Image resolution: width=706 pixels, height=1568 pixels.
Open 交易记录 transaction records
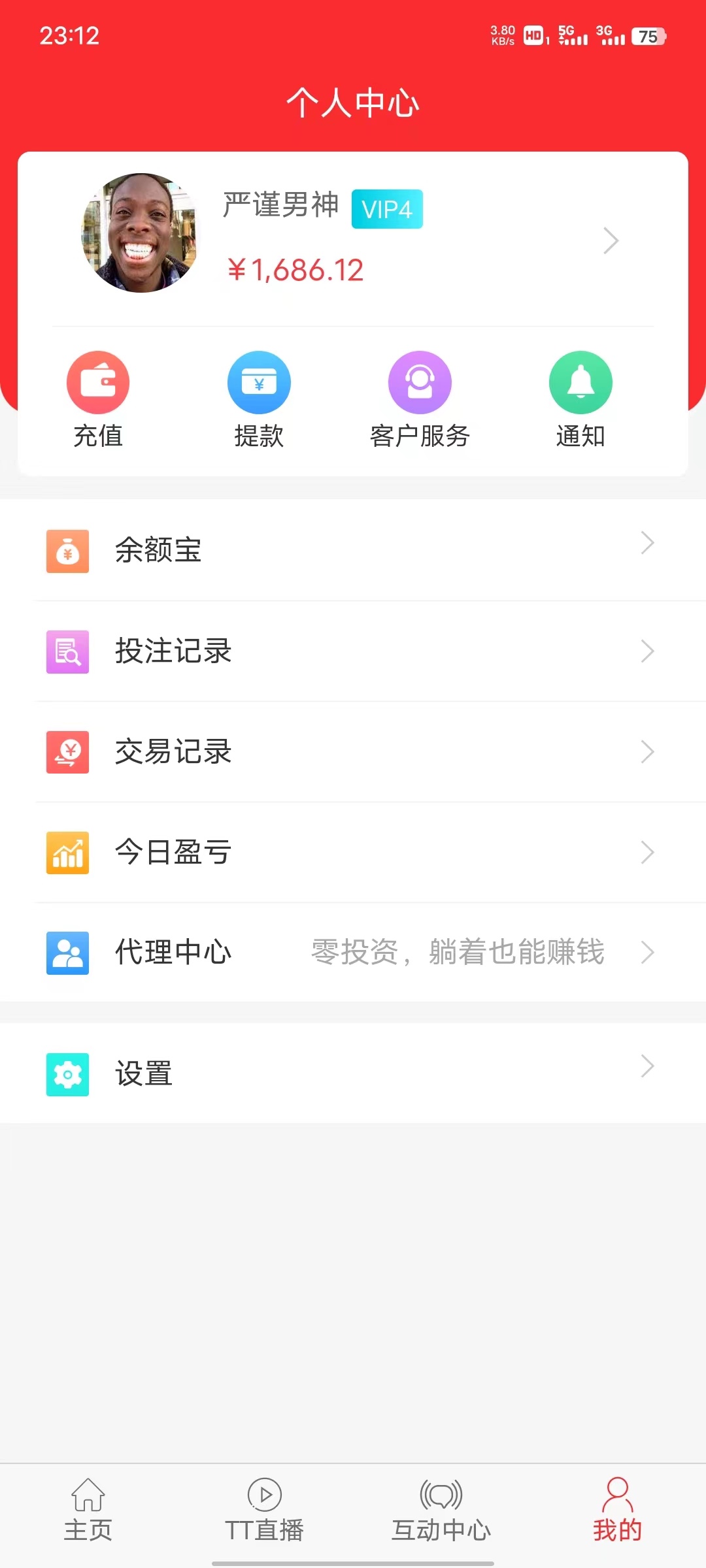pos(353,752)
